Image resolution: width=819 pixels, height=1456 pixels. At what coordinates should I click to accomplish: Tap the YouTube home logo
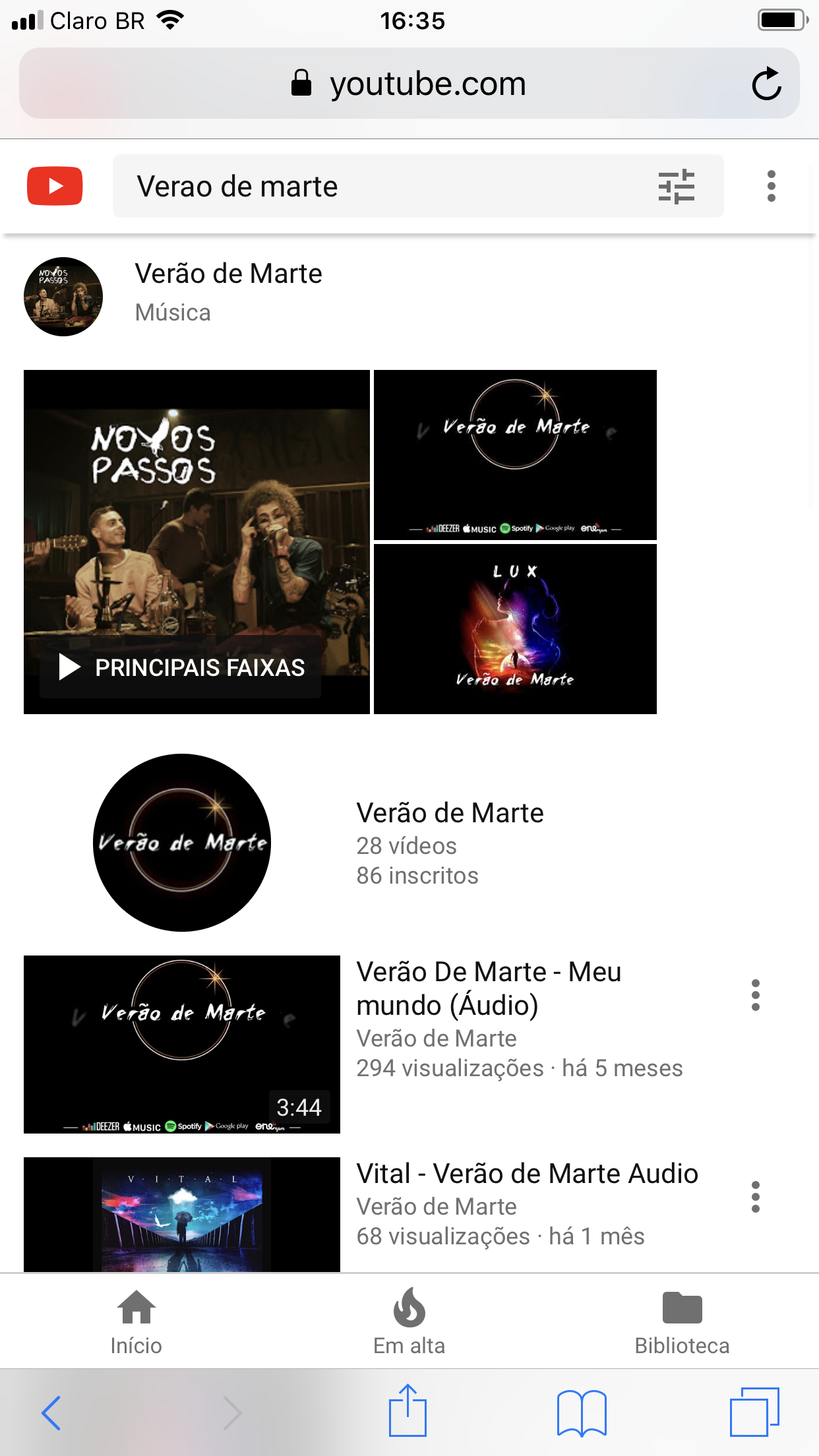[55, 186]
